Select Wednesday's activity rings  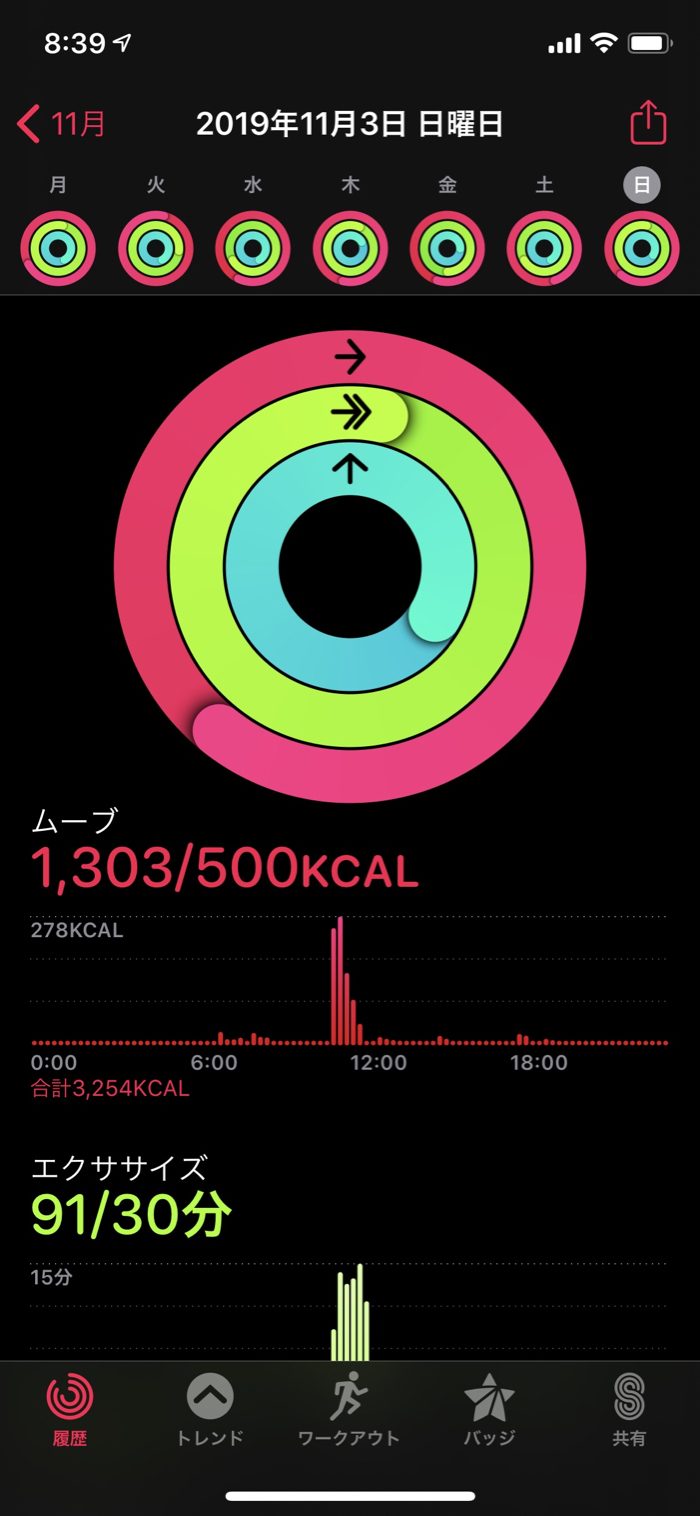(x=253, y=248)
